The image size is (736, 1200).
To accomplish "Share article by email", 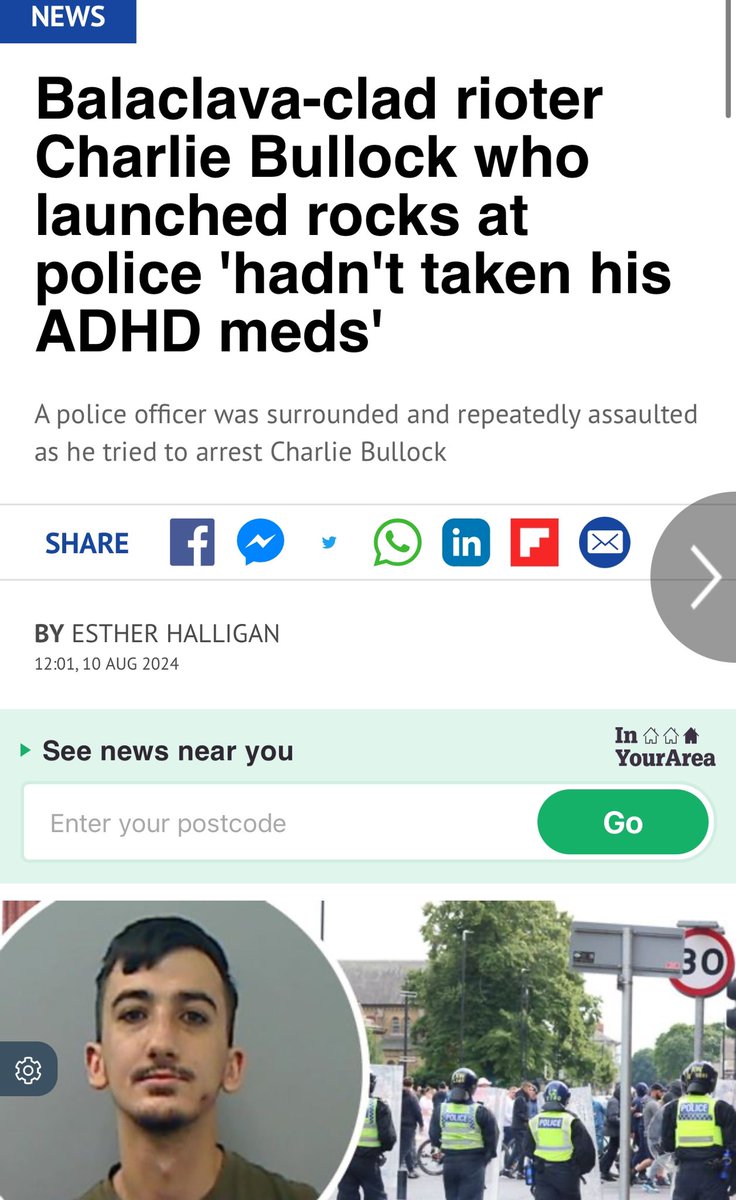I will [604, 543].
